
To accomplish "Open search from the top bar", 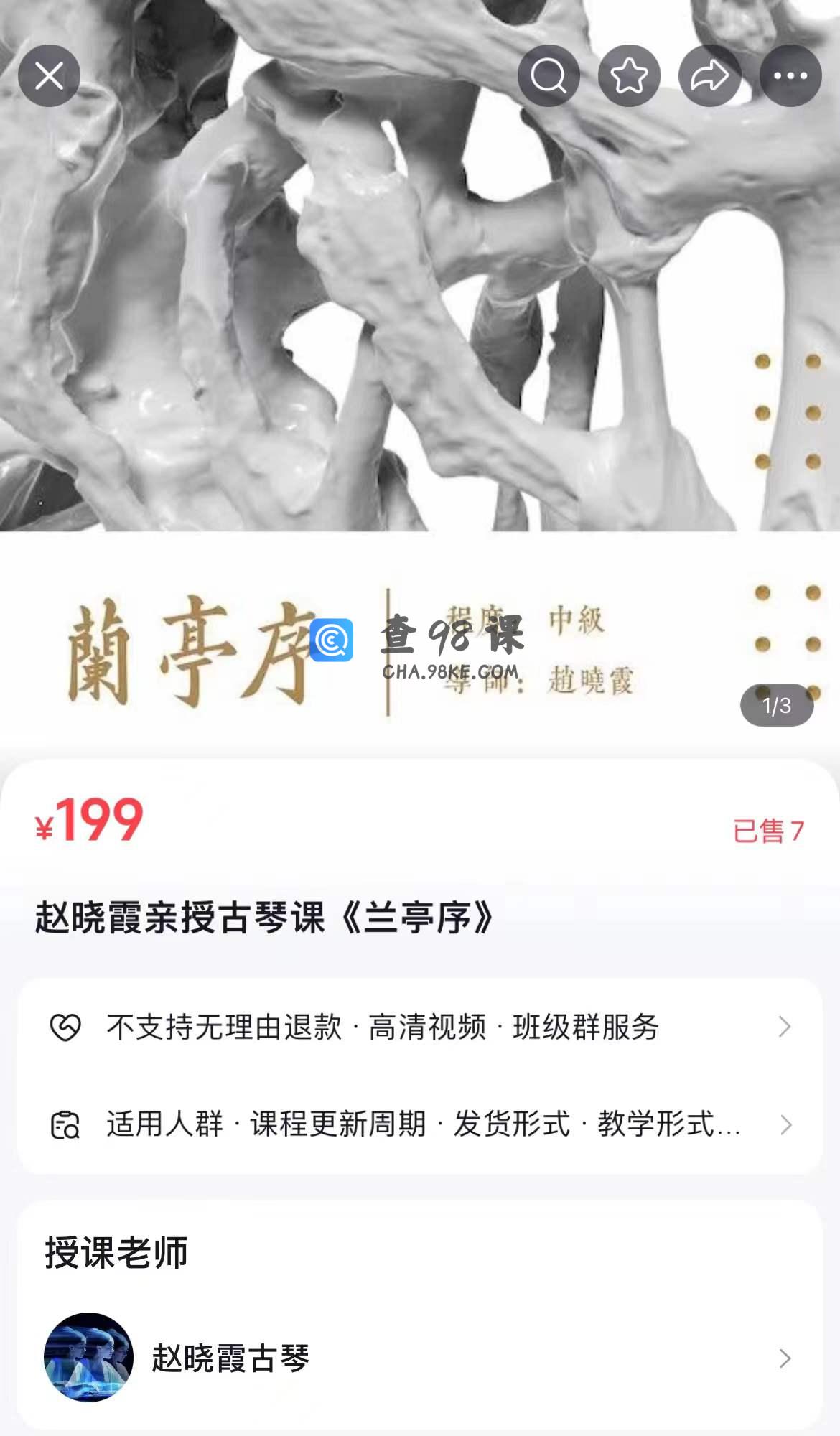I will pyautogui.click(x=549, y=76).
